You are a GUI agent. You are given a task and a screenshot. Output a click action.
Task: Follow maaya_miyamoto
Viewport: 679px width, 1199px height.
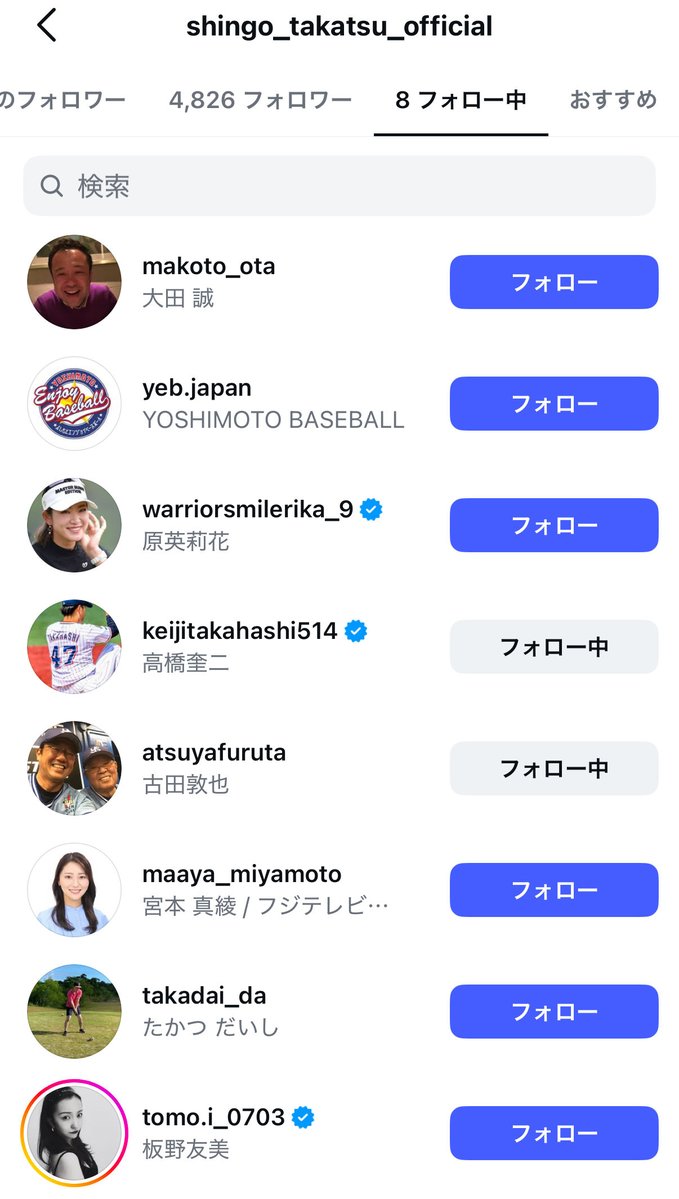[x=553, y=890]
